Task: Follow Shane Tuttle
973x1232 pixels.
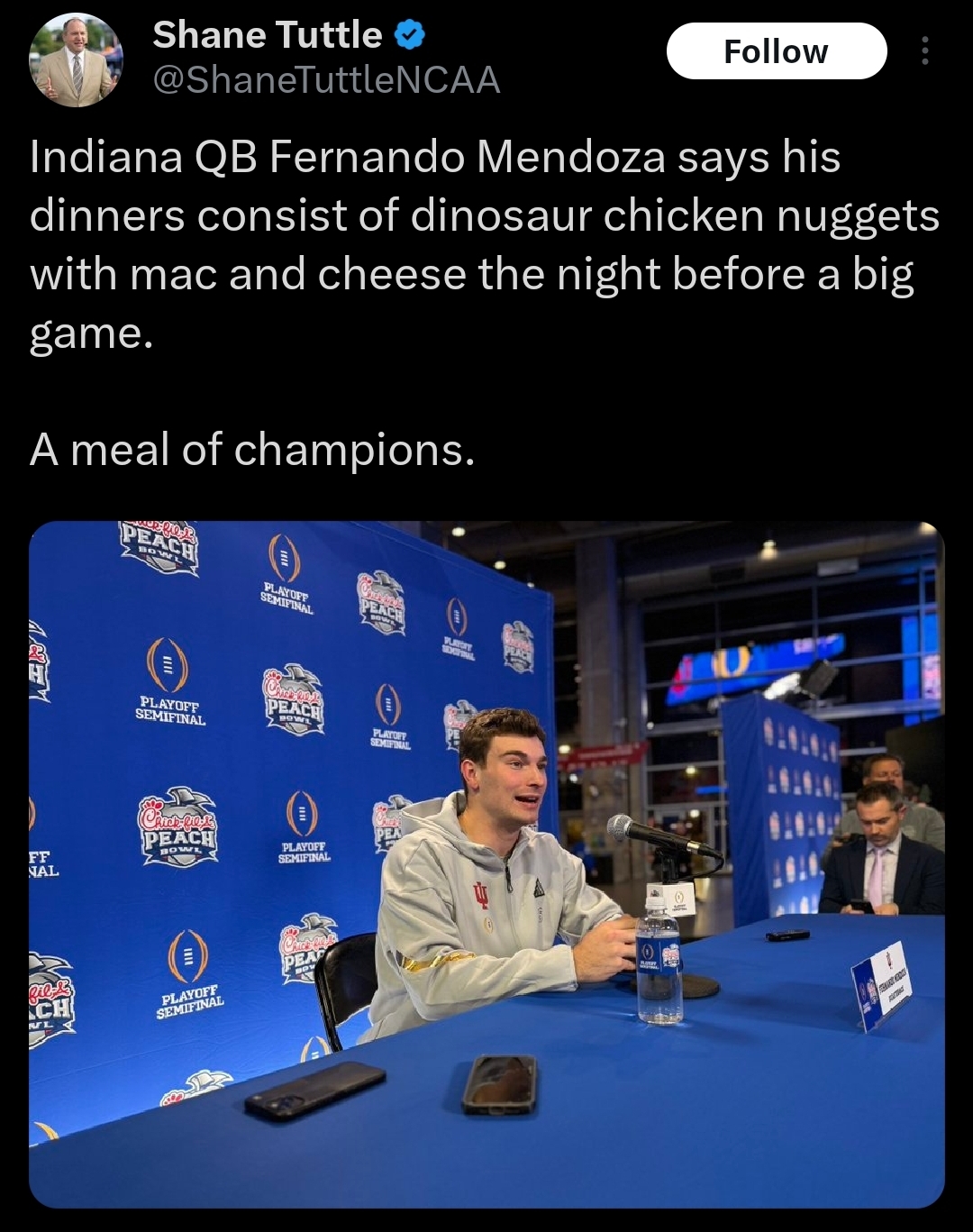Action: click(776, 51)
